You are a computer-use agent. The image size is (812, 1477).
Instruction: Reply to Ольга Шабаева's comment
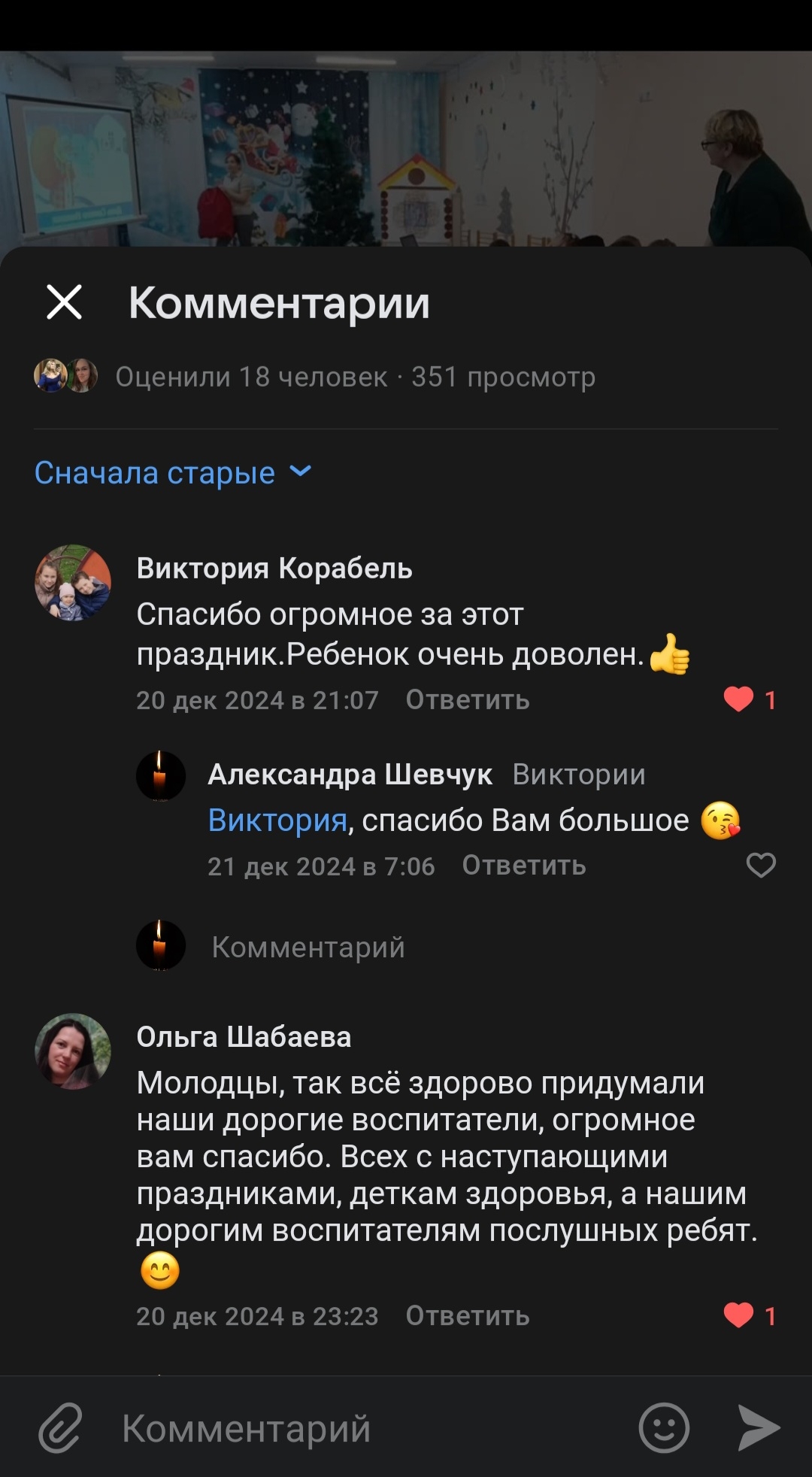[x=468, y=1316]
